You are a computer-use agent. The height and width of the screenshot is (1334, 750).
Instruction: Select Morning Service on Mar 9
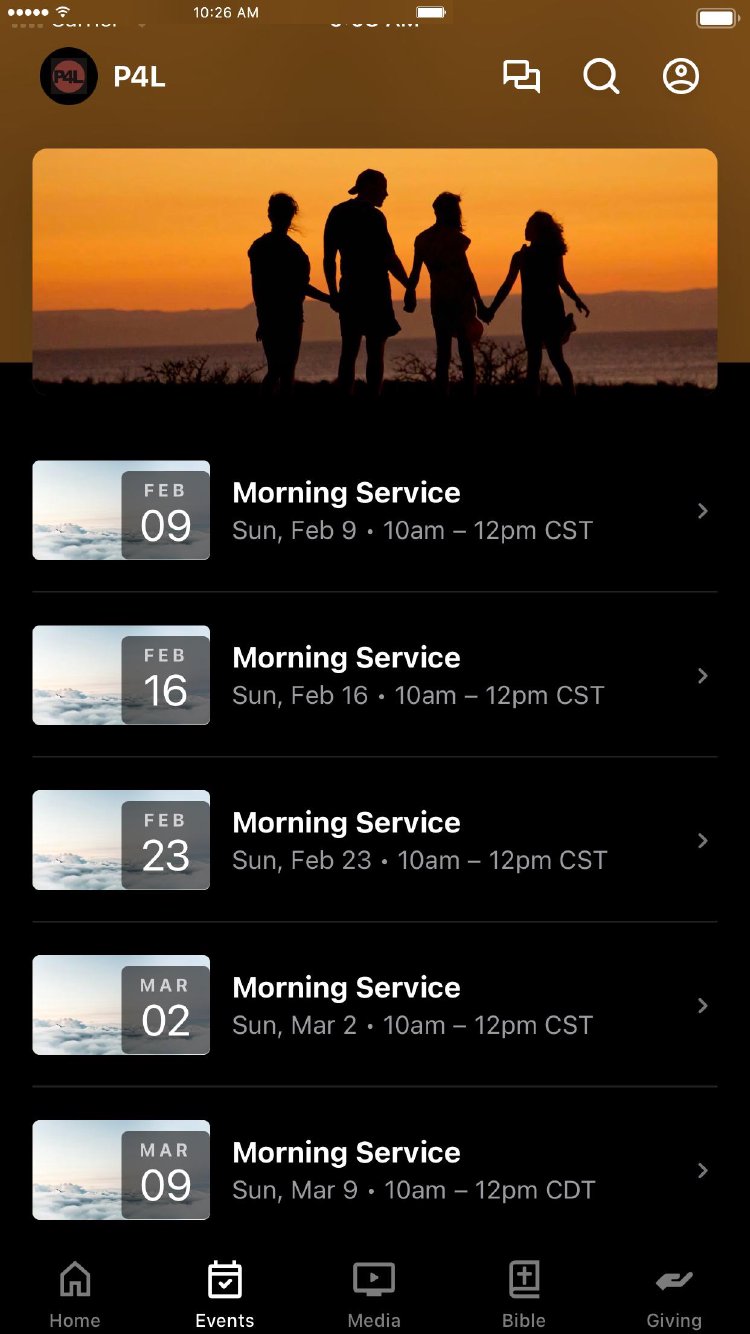coord(375,1170)
